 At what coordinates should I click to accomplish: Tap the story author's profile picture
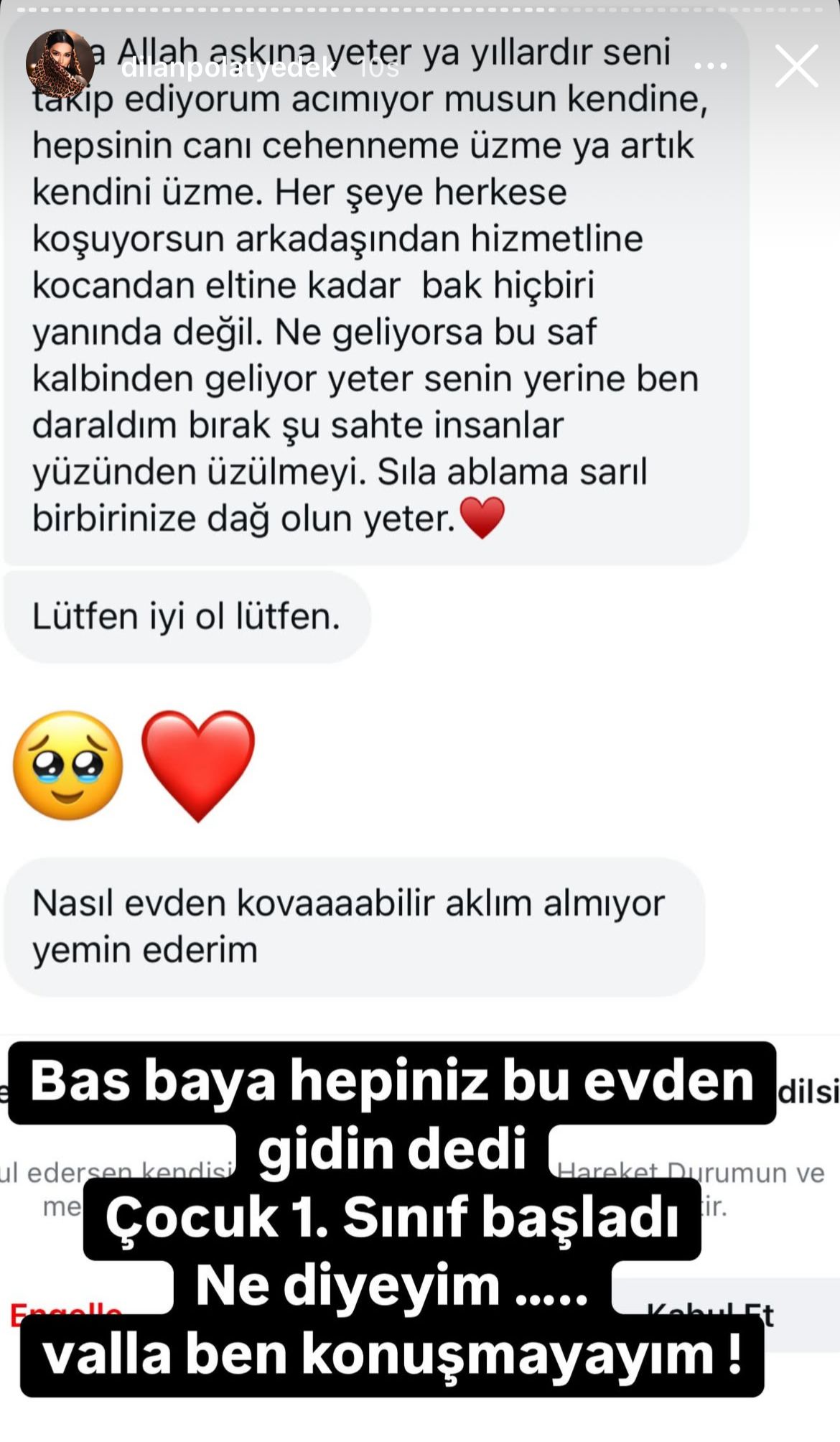[60, 65]
